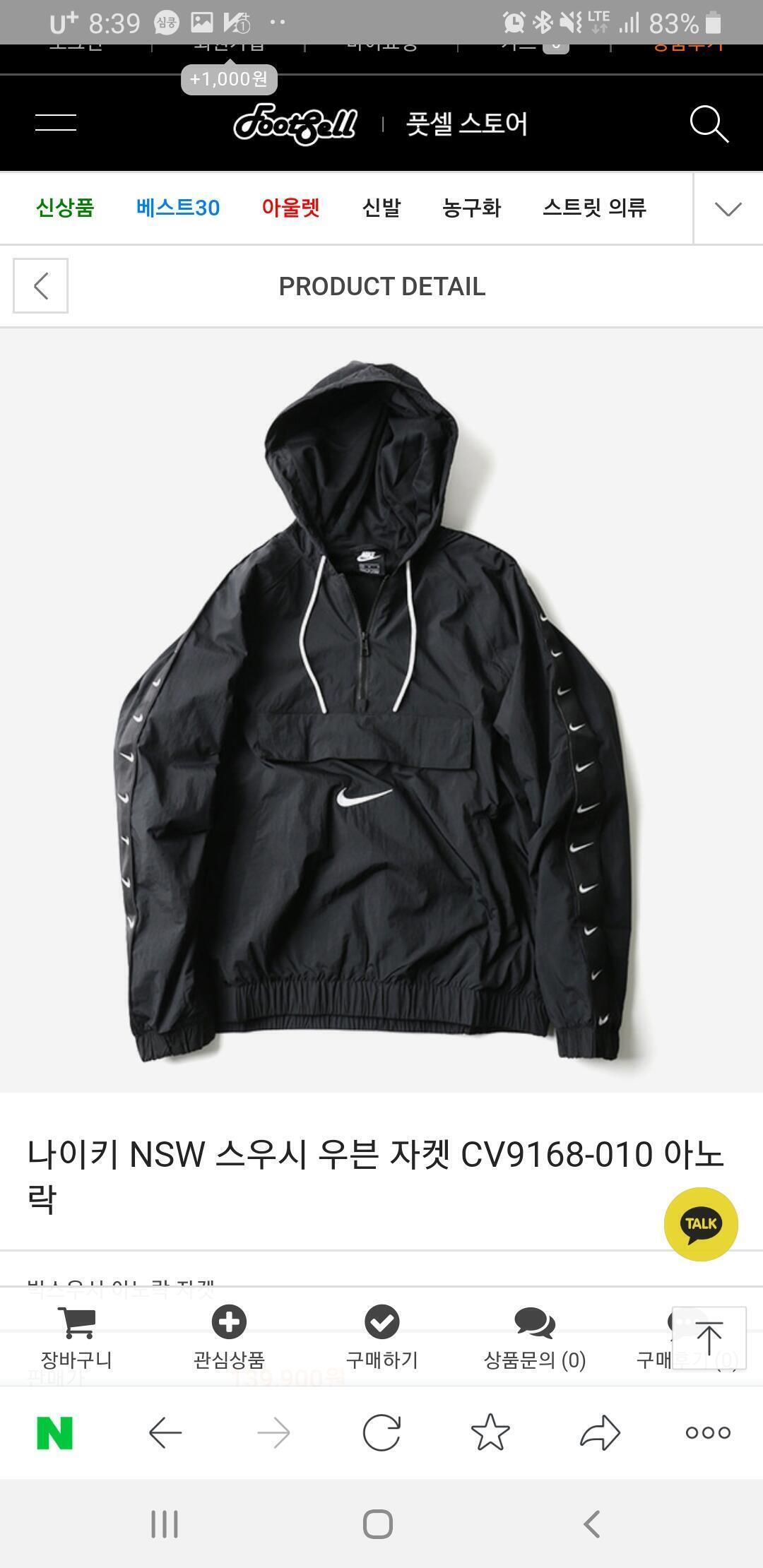
Task: Switch to the 베스트30 tab
Action: coord(178,208)
